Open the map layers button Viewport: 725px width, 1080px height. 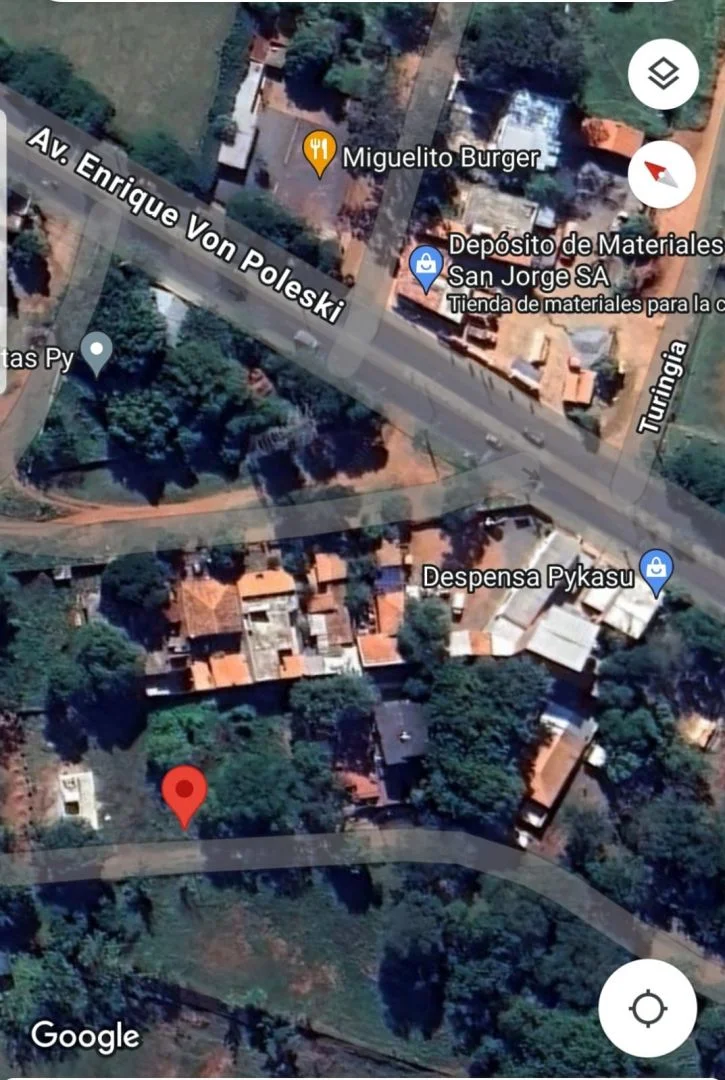coord(663,75)
